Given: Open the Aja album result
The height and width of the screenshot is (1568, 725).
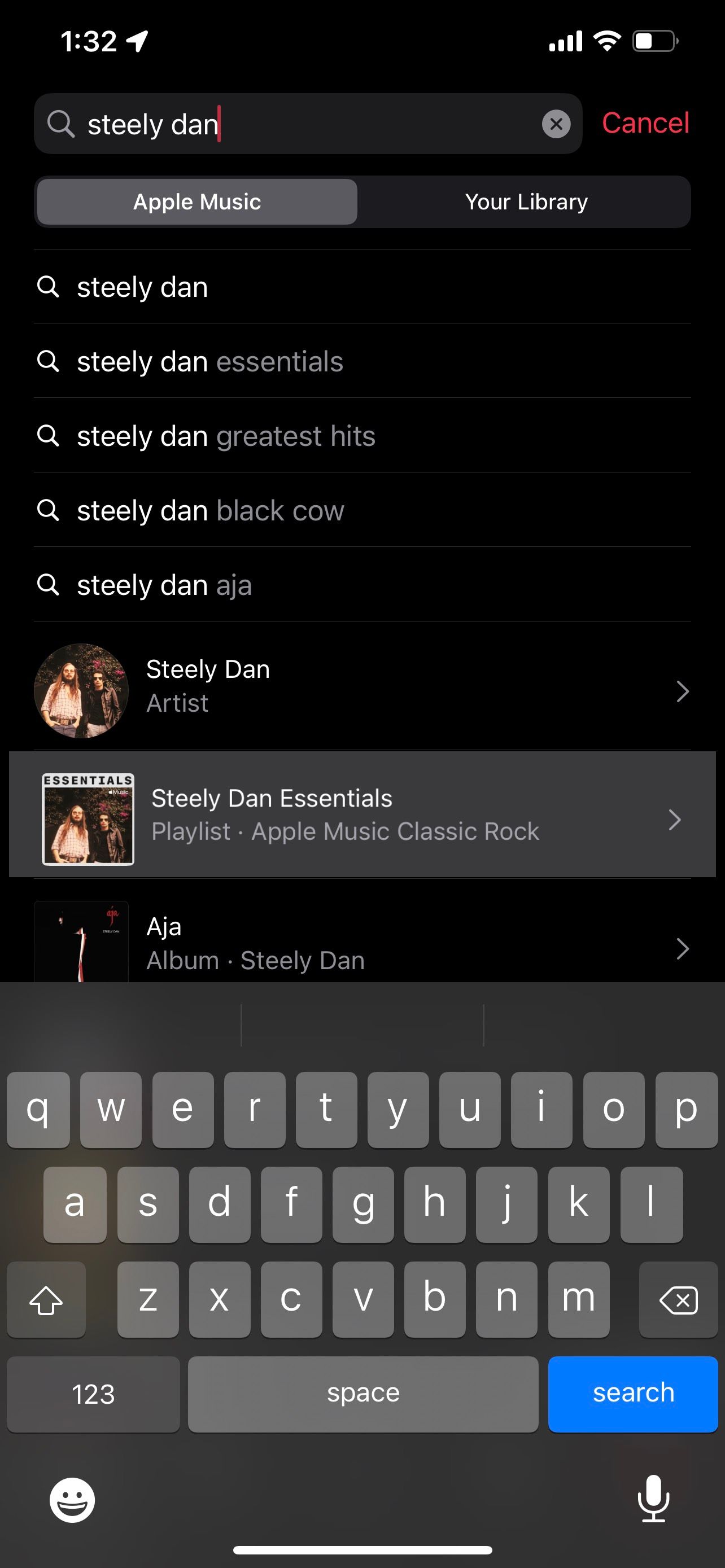Looking at the screenshot, I should (362, 944).
